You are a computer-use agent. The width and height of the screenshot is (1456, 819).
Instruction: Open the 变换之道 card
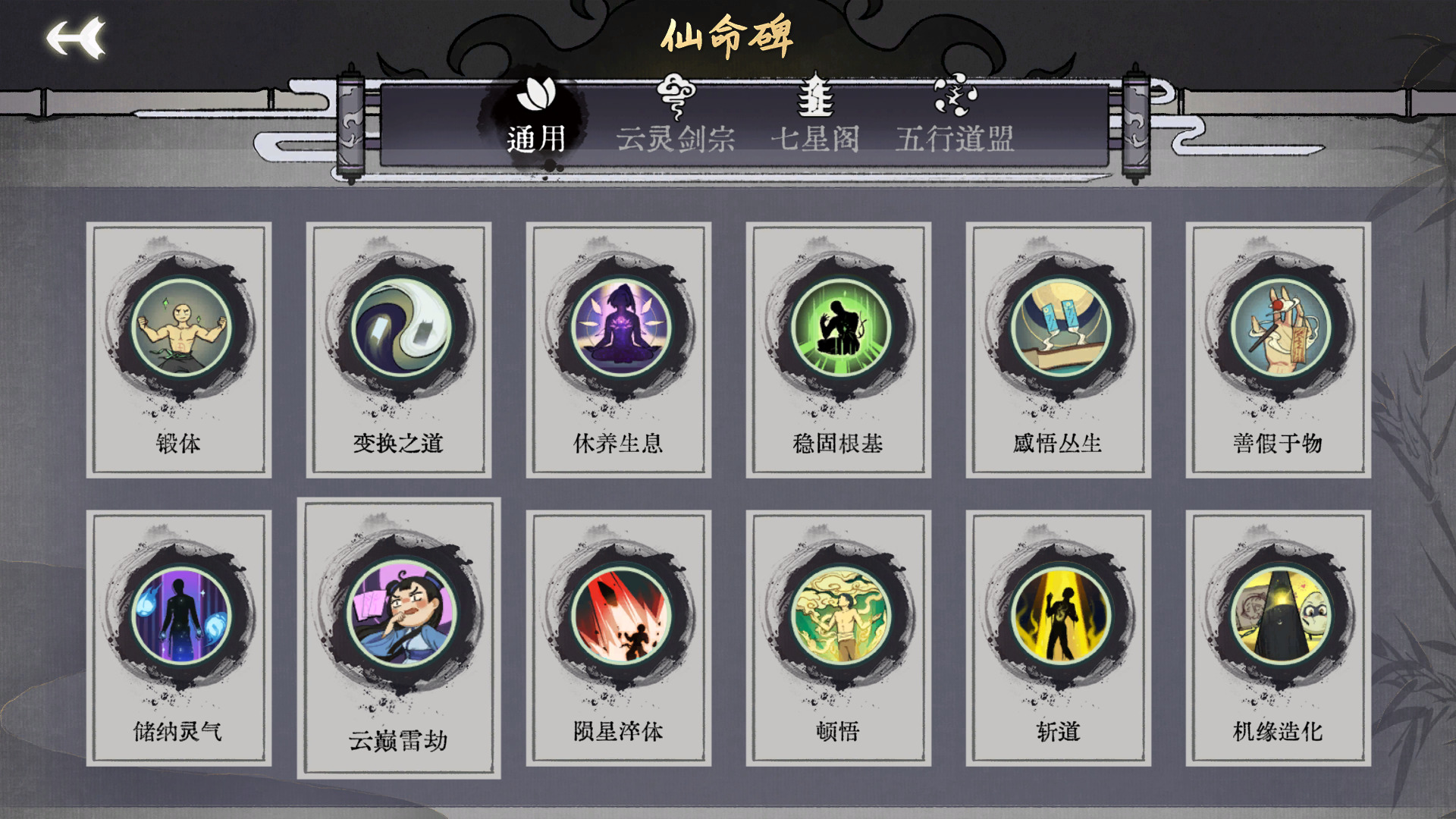[x=399, y=350]
